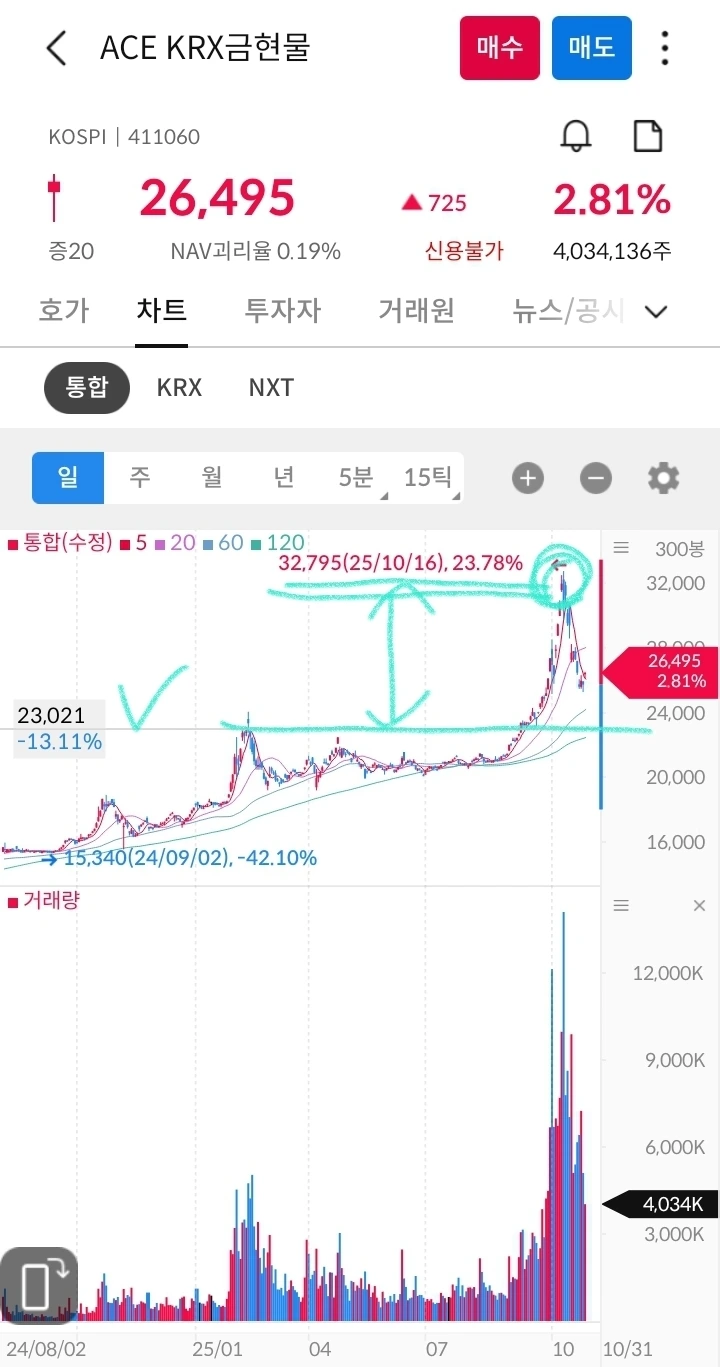Switch to KRX market view
This screenshot has width=720, height=1367.
coord(179,387)
